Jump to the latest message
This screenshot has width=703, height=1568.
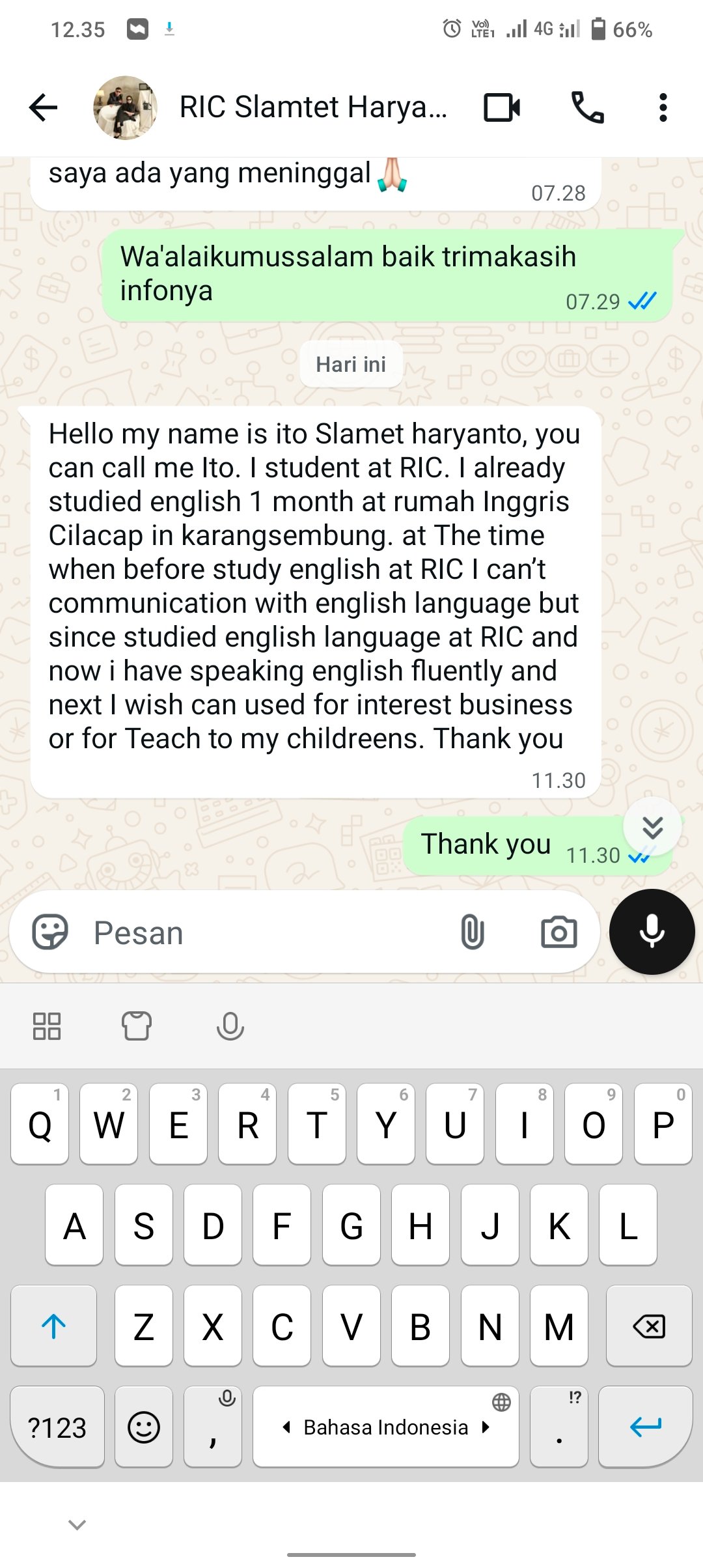pyautogui.click(x=652, y=827)
